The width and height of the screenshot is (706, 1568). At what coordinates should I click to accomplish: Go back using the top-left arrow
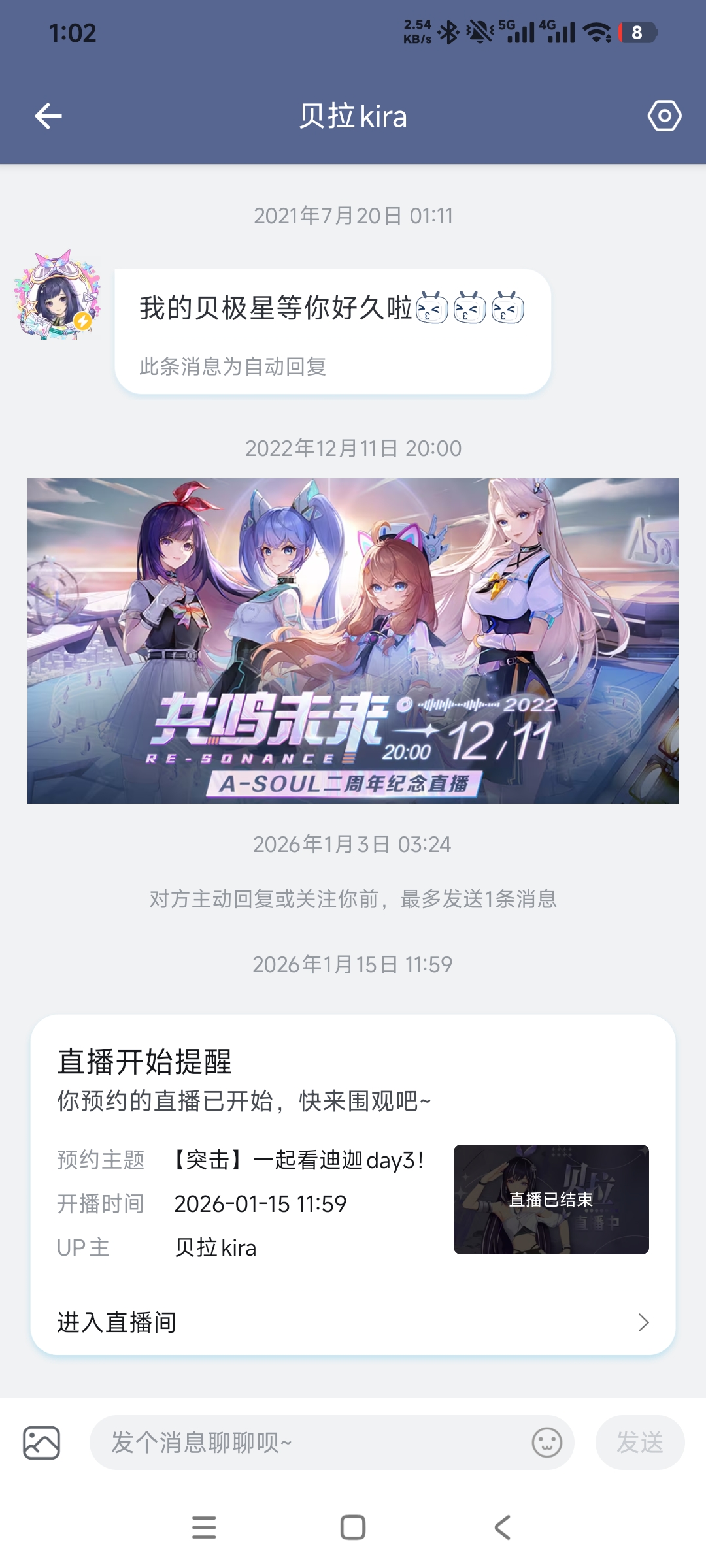tap(48, 116)
